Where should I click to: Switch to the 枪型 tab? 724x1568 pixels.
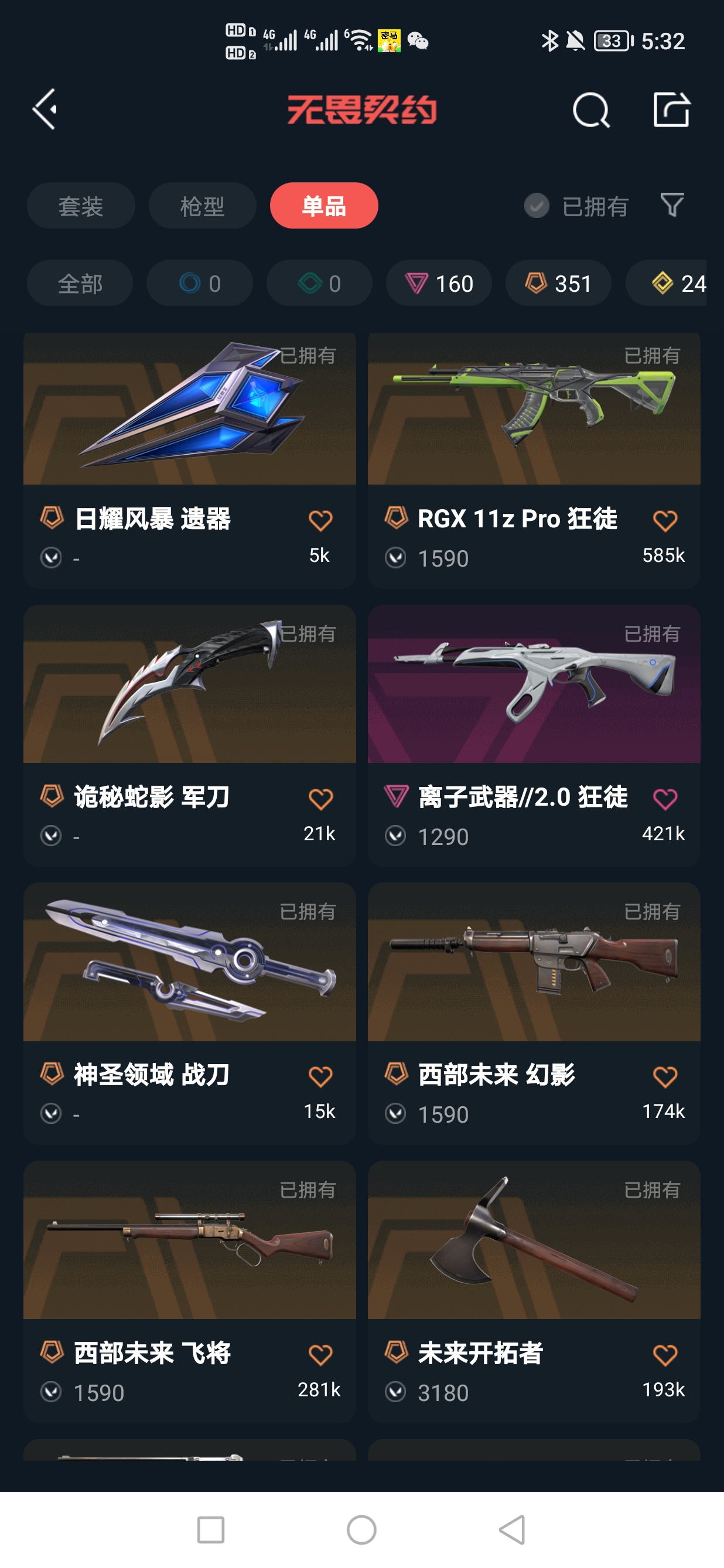(x=202, y=206)
